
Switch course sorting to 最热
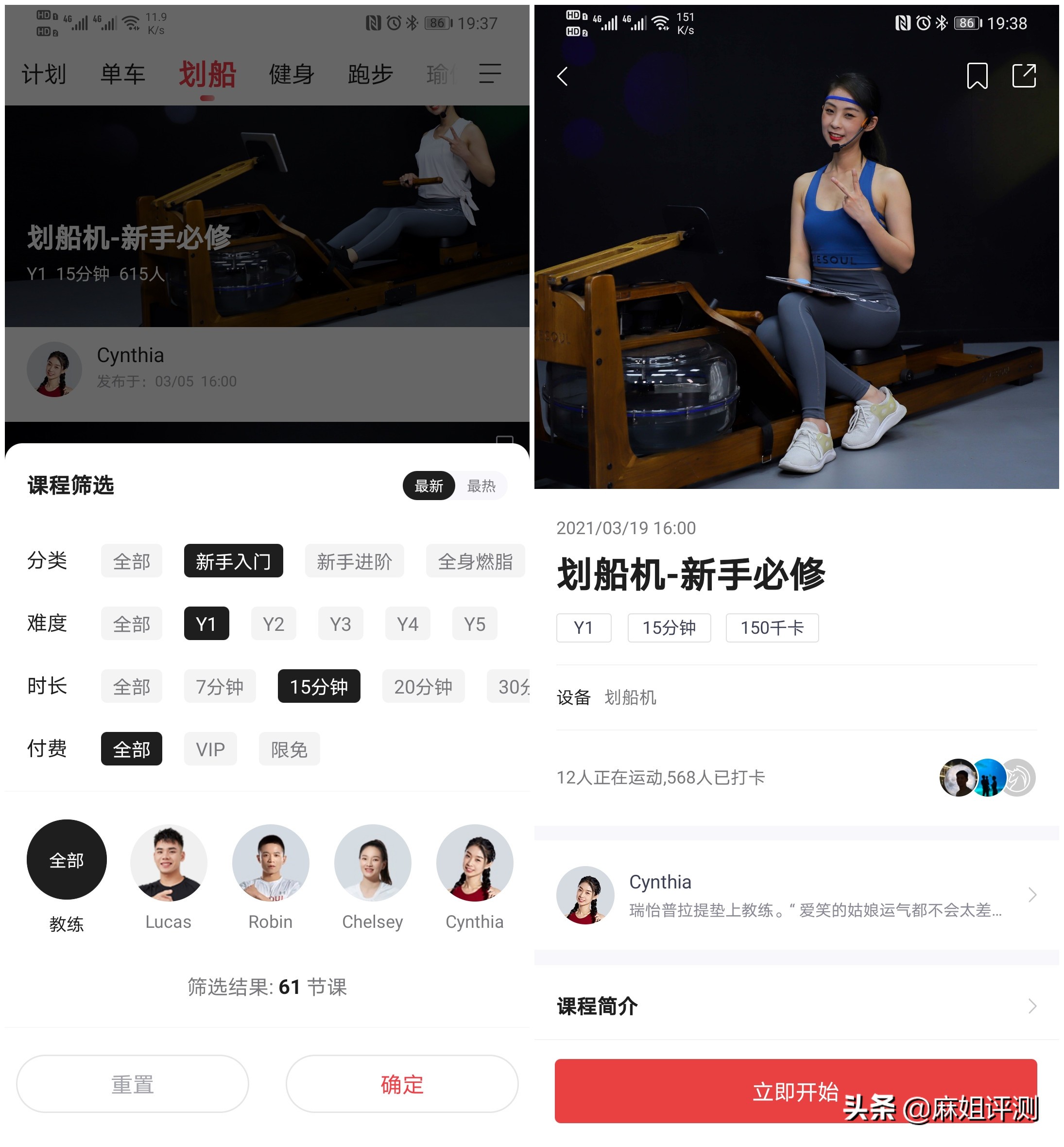(x=481, y=486)
